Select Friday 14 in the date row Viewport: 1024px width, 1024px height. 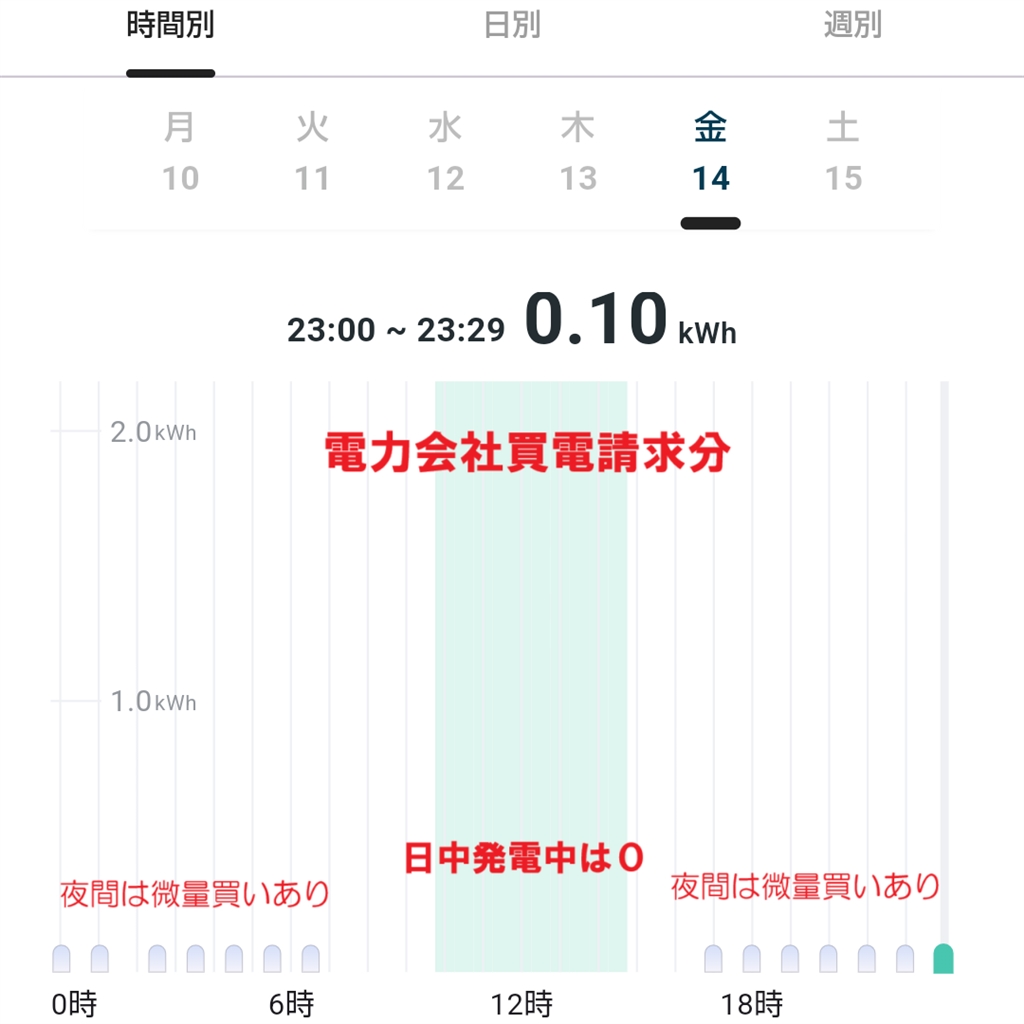tap(711, 152)
